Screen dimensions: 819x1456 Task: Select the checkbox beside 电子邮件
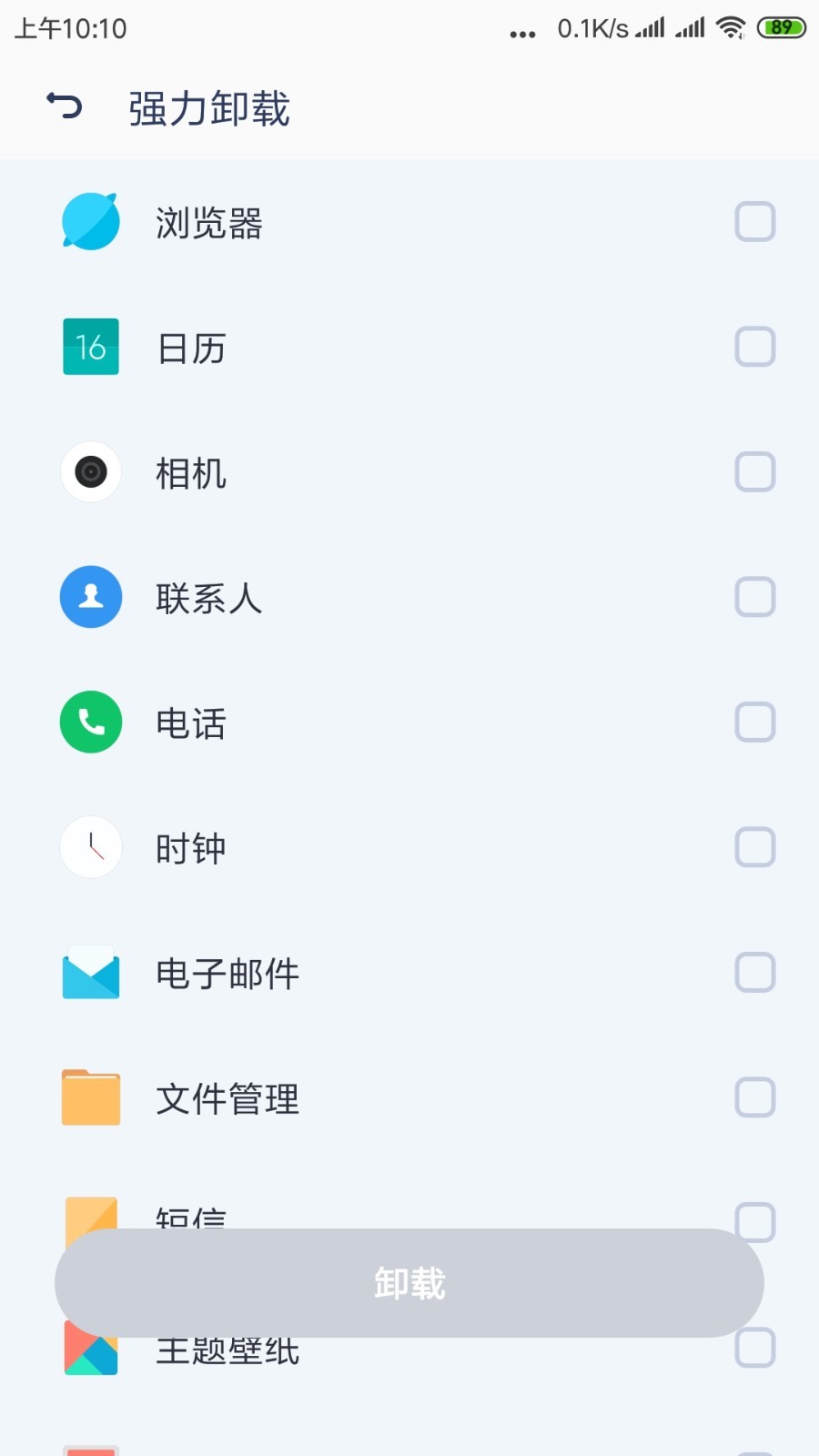(x=754, y=973)
